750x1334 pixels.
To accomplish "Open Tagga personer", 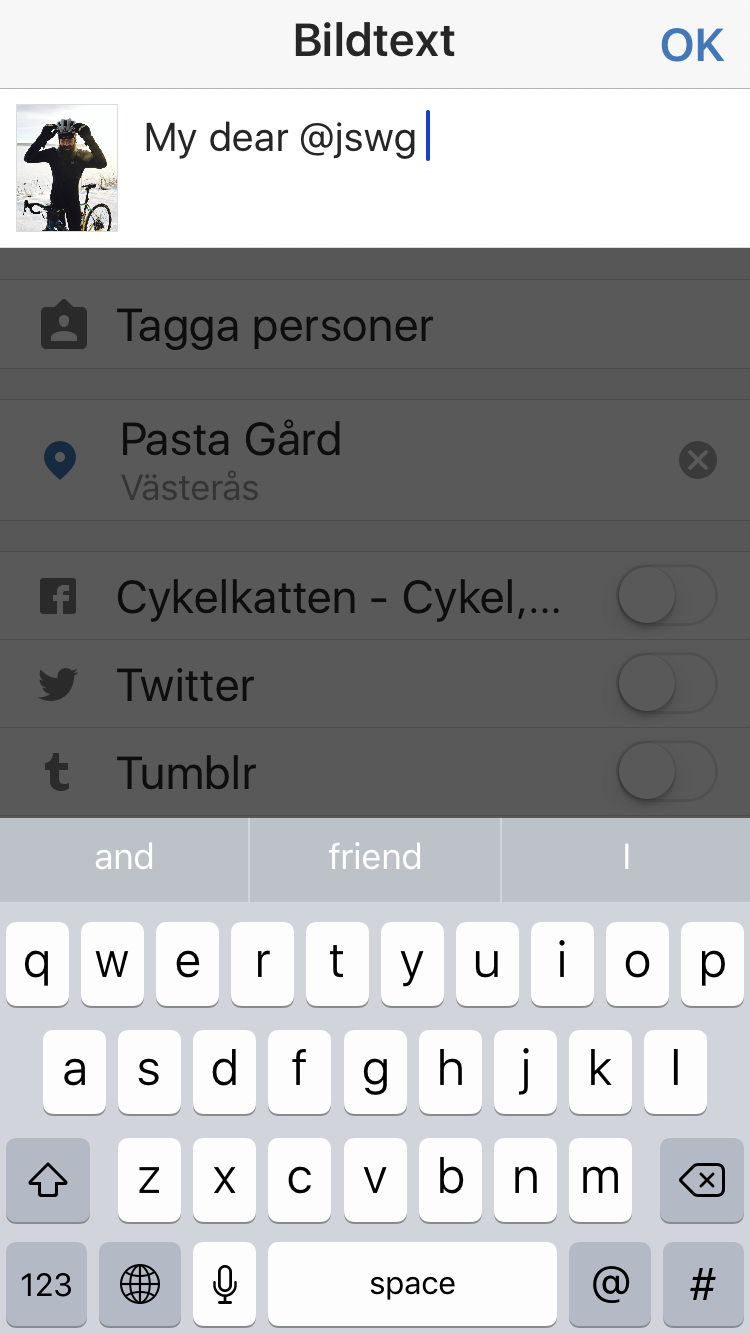I will coord(375,326).
